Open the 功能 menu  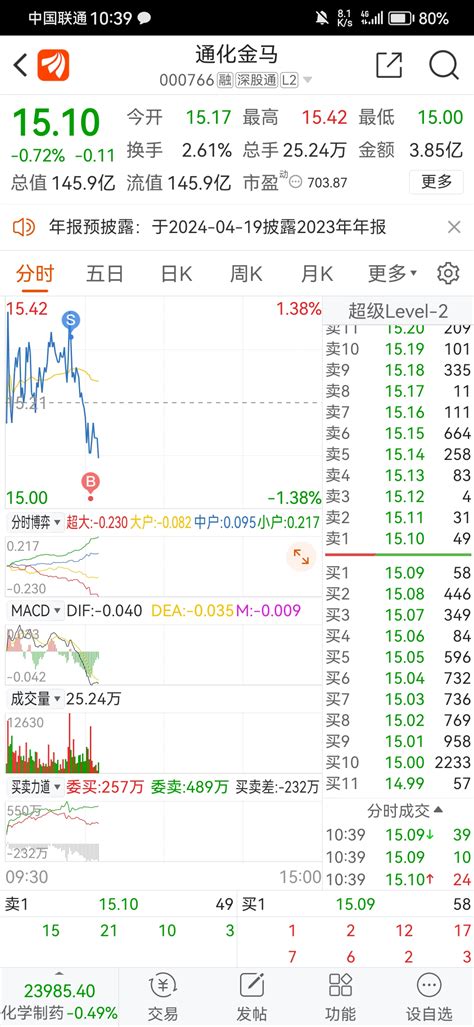pos(340,997)
